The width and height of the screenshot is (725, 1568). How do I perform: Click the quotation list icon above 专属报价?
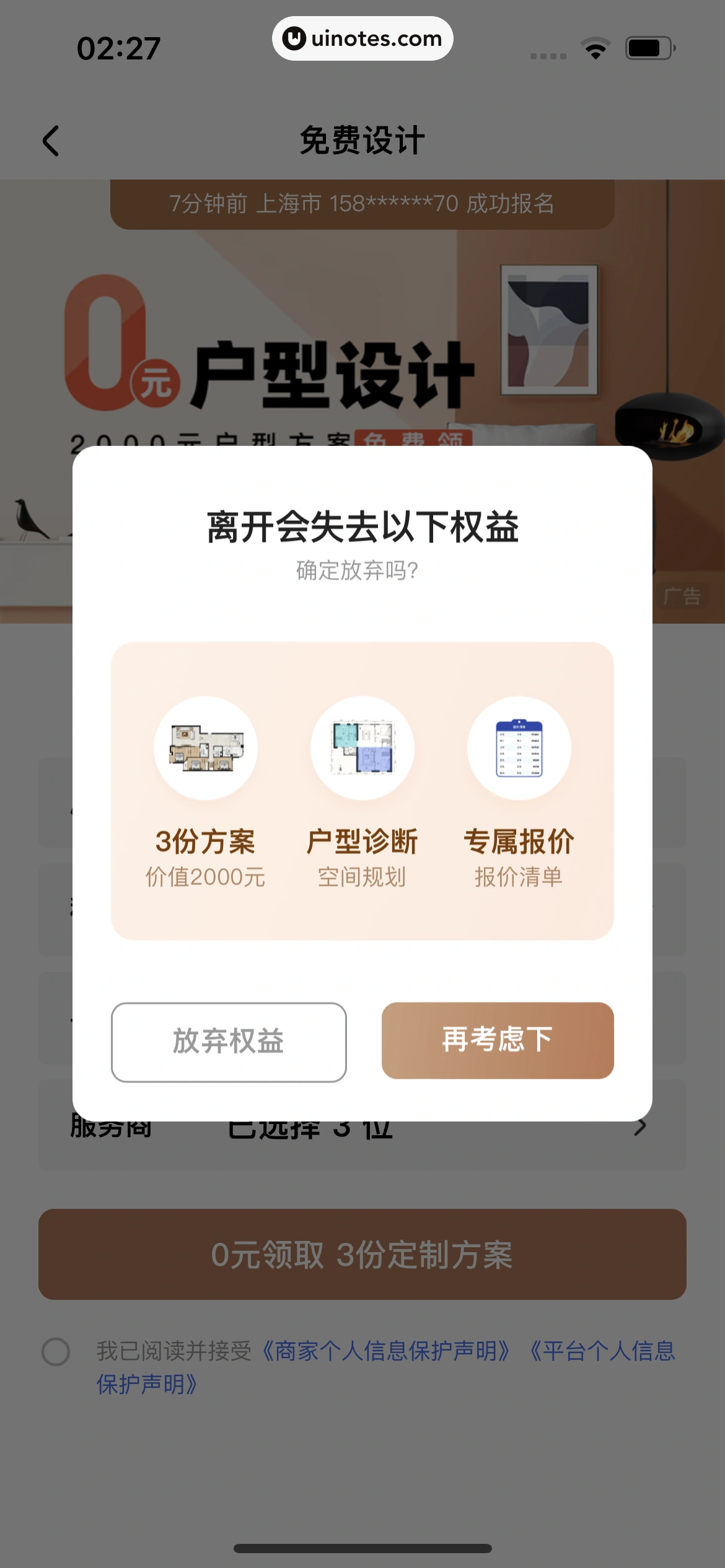[519, 747]
